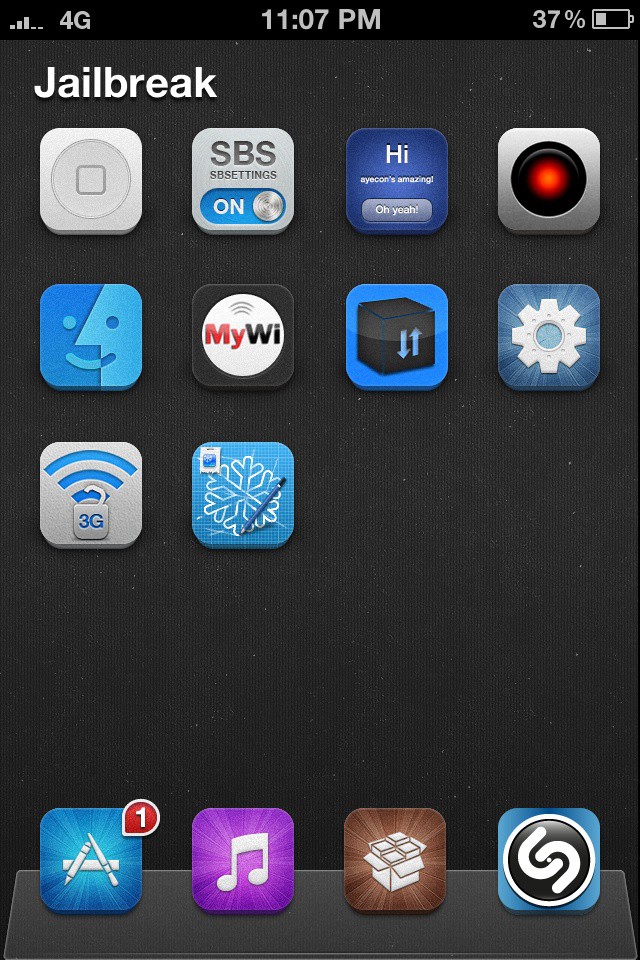Open the home button Activator app
The image size is (640, 960).
pyautogui.click(x=91, y=180)
